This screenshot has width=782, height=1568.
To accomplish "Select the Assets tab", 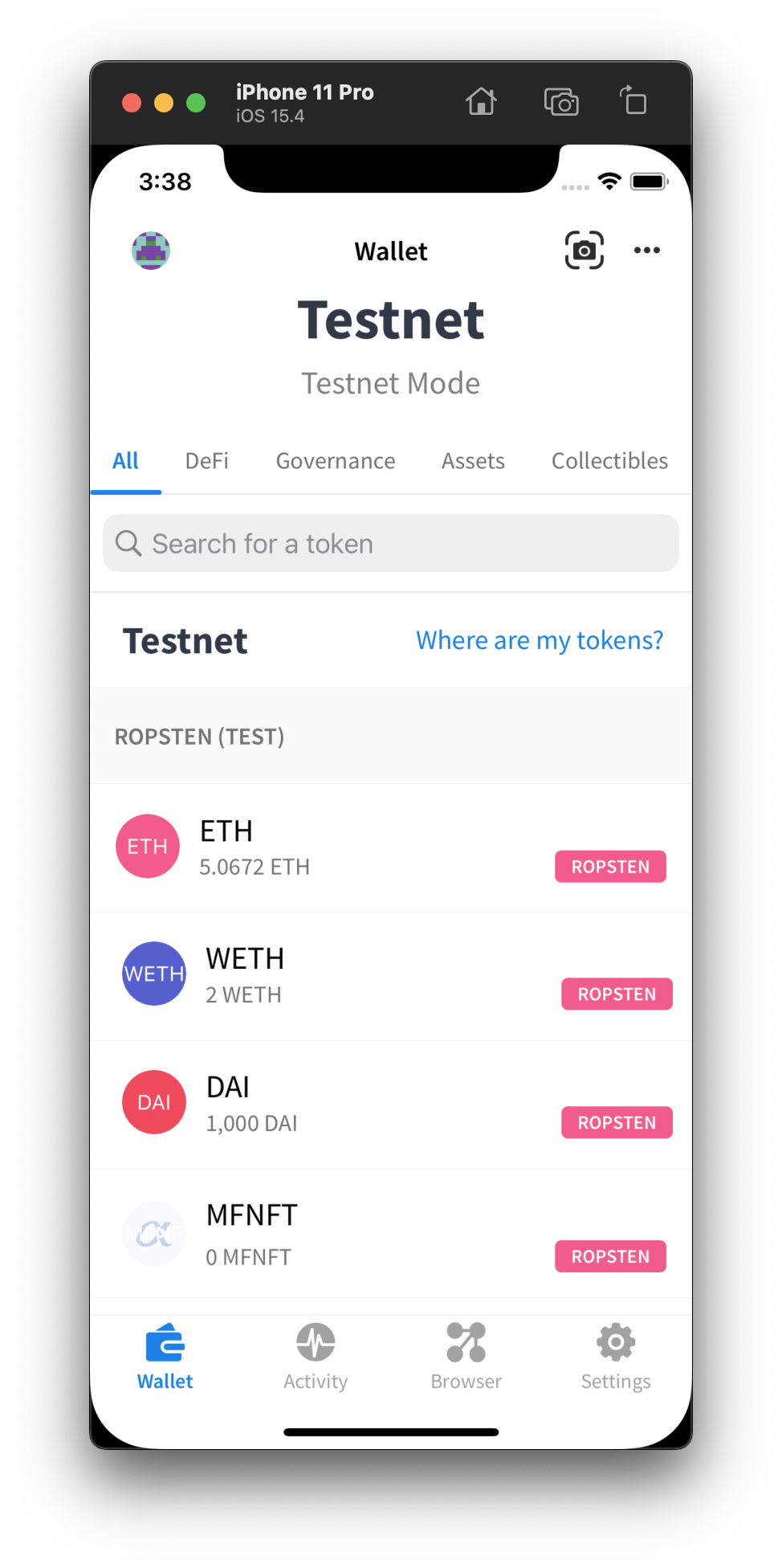I will [473, 461].
